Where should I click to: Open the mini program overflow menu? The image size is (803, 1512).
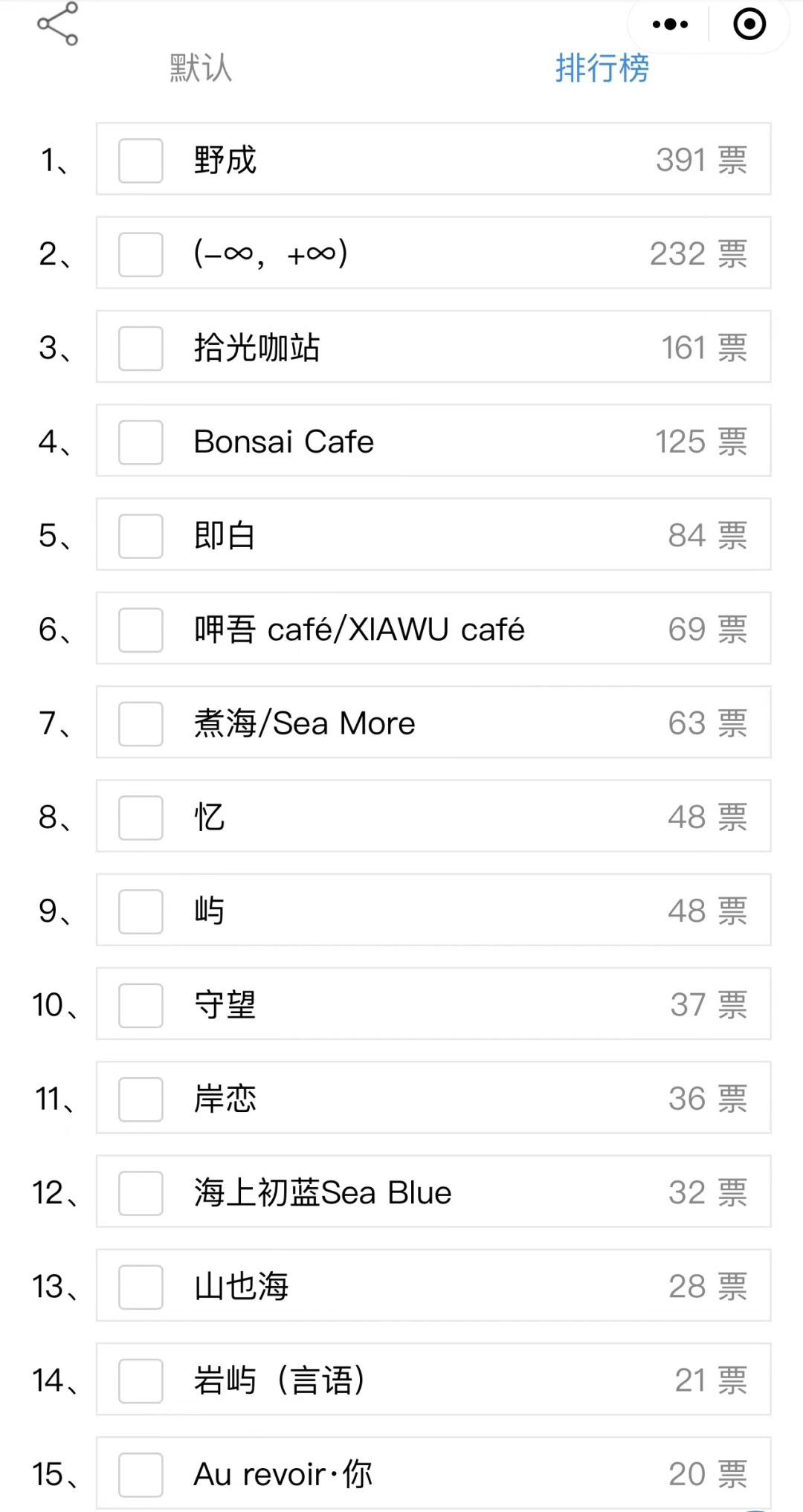coord(670,25)
